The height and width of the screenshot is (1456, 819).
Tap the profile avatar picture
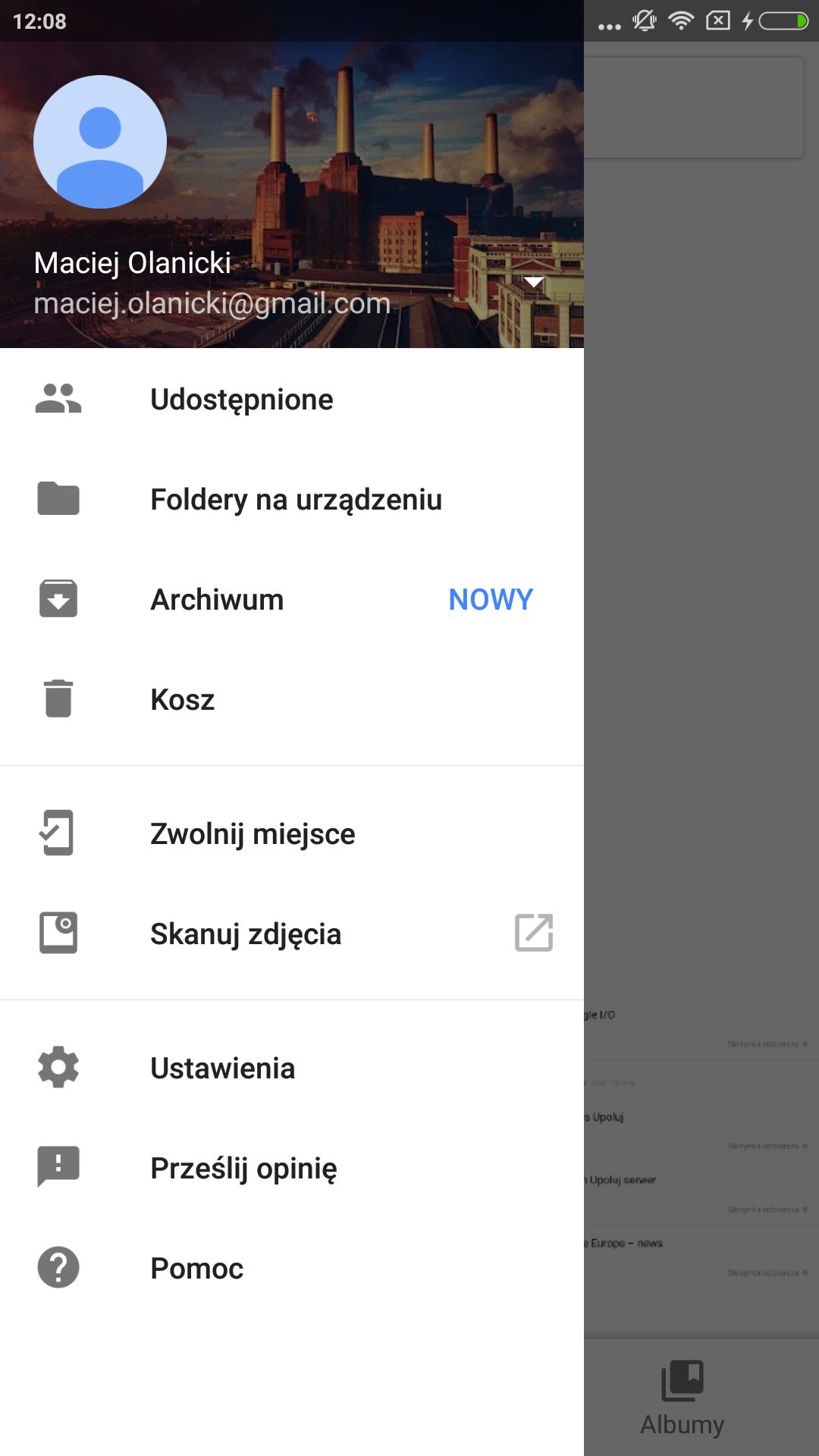pyautogui.click(x=100, y=142)
